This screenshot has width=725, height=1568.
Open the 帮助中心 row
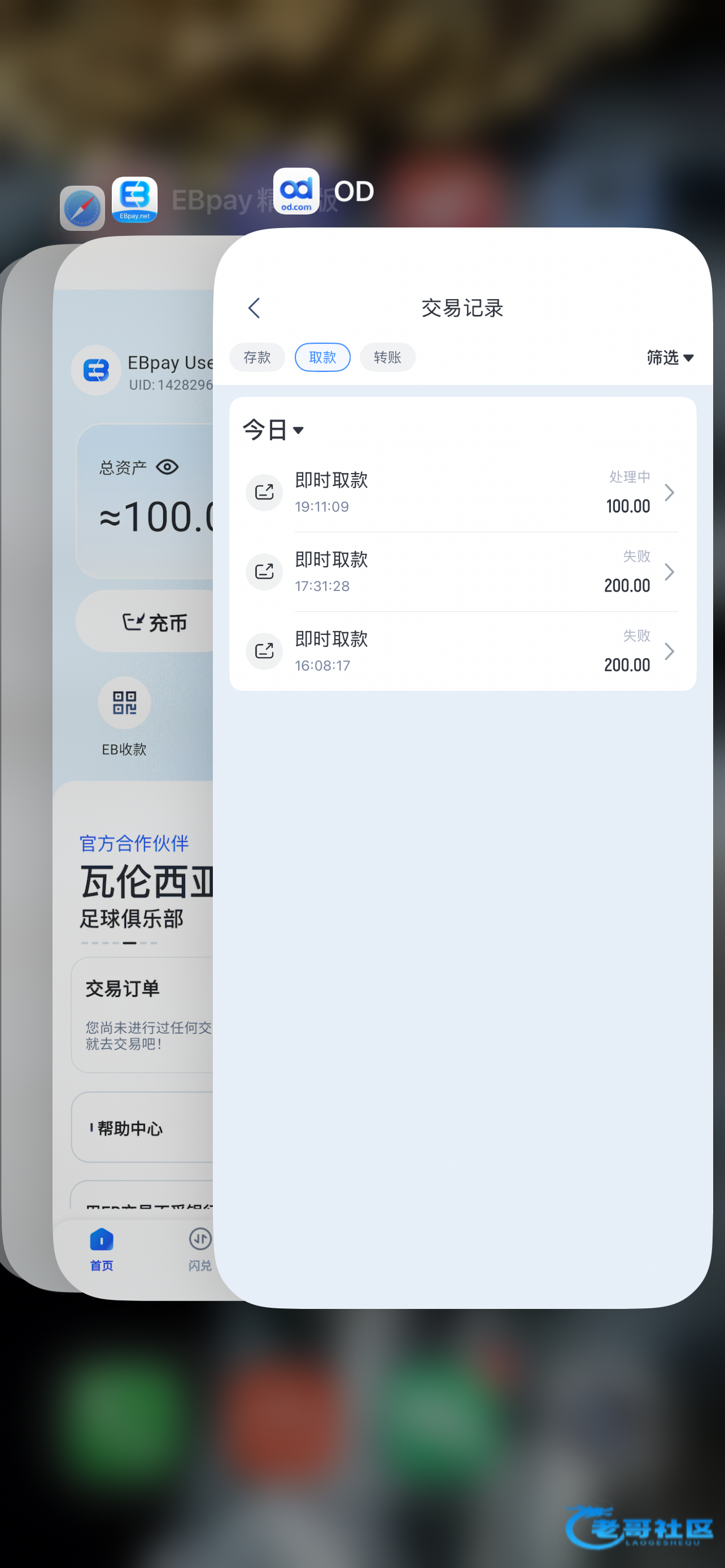142,1127
